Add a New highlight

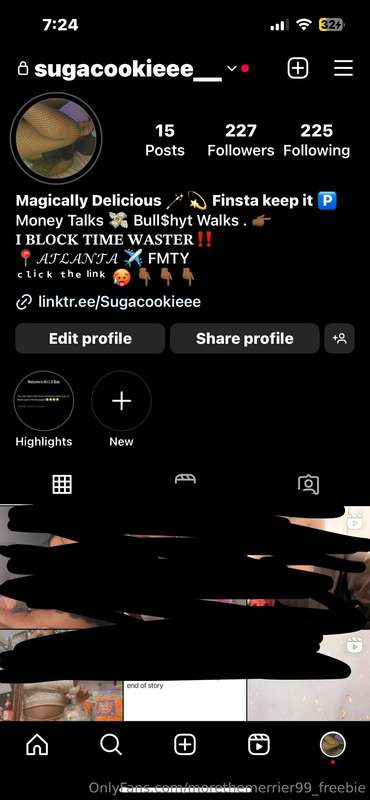[x=121, y=401]
